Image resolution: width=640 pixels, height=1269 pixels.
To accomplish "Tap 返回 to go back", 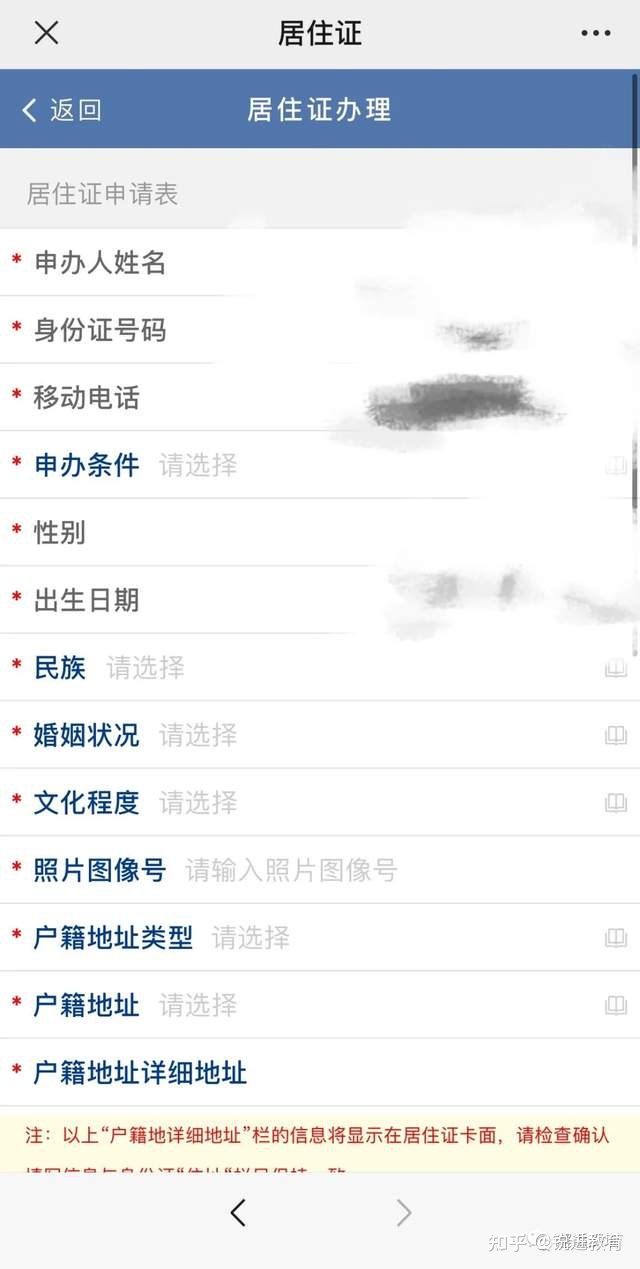I will point(62,109).
